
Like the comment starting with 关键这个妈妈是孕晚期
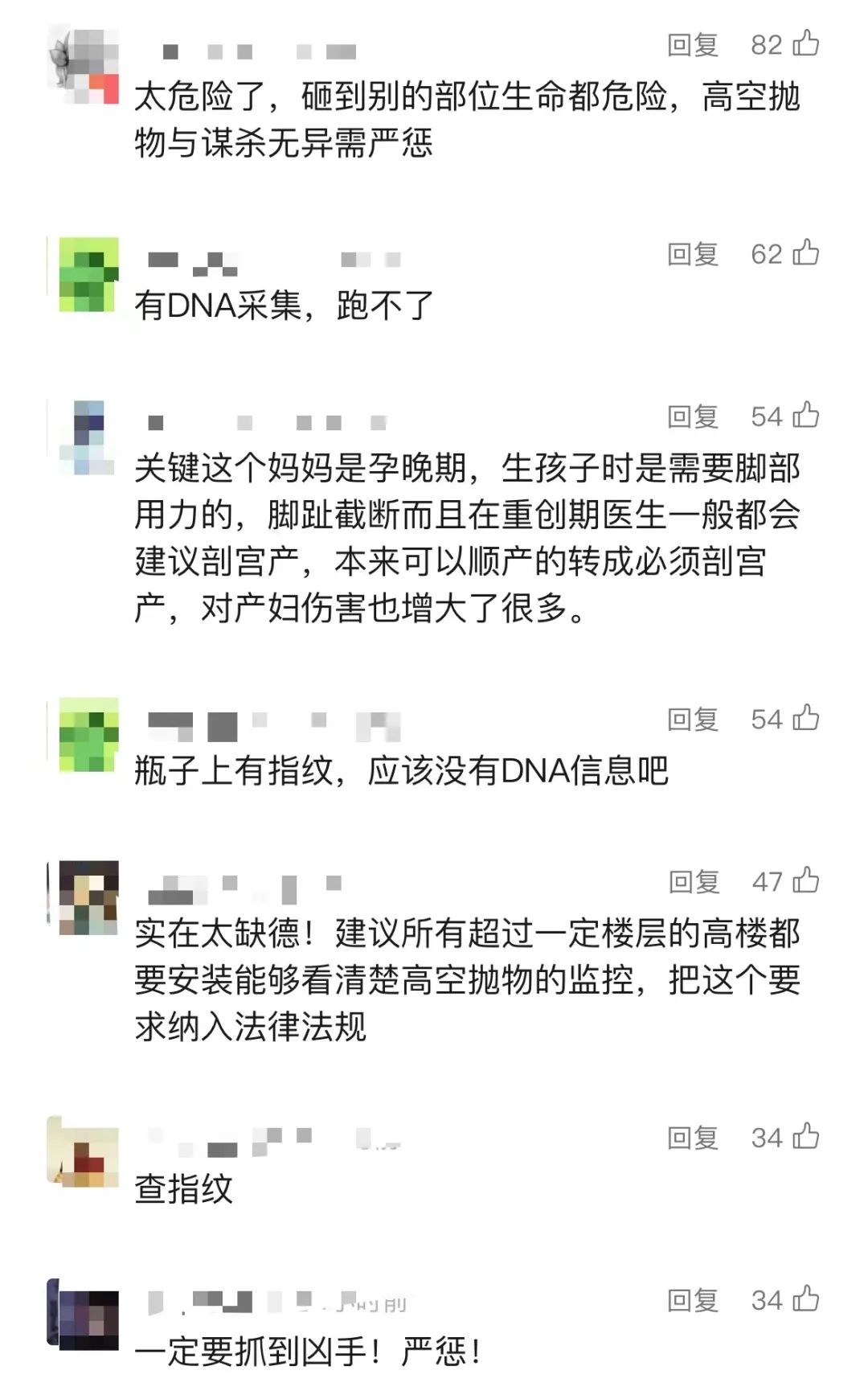pyautogui.click(x=805, y=415)
